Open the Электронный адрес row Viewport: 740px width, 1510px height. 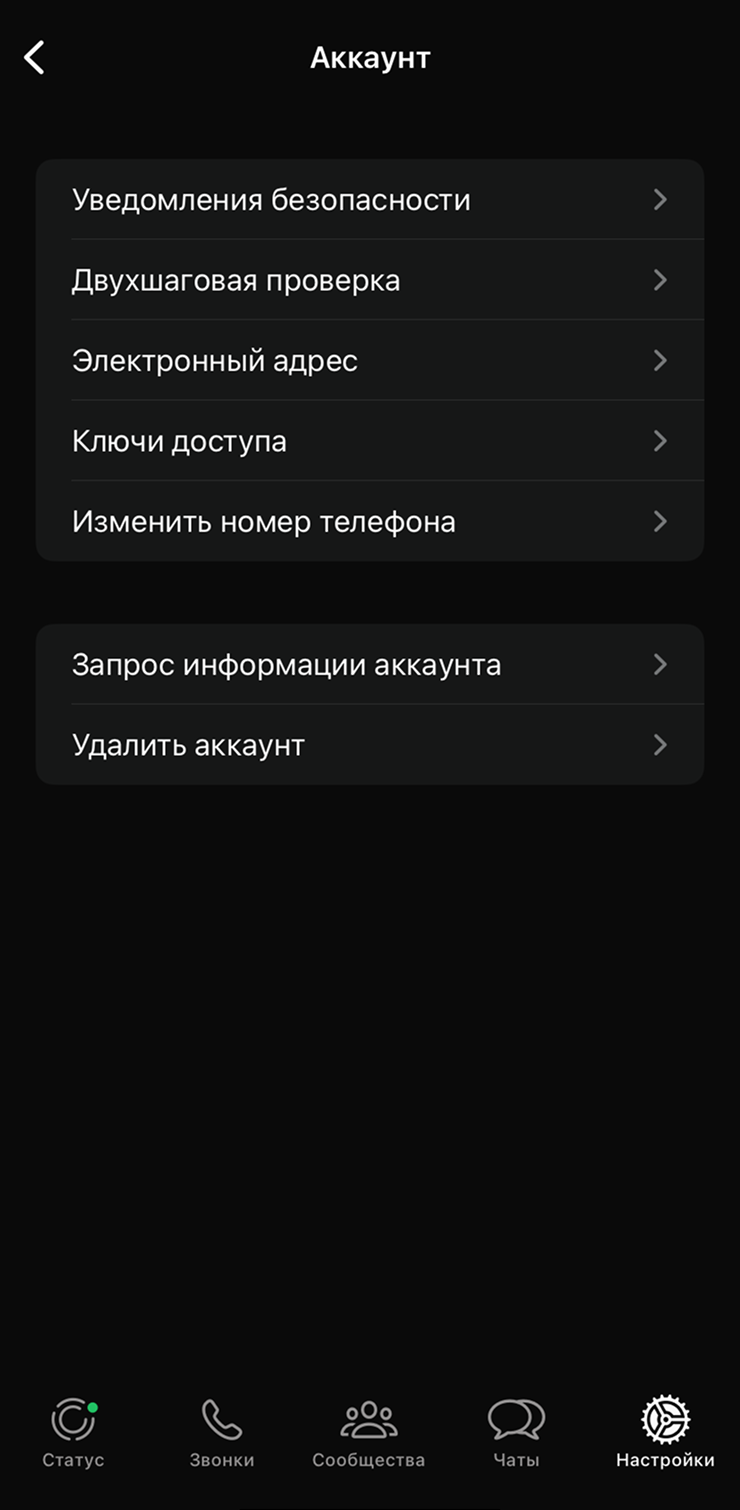point(370,361)
